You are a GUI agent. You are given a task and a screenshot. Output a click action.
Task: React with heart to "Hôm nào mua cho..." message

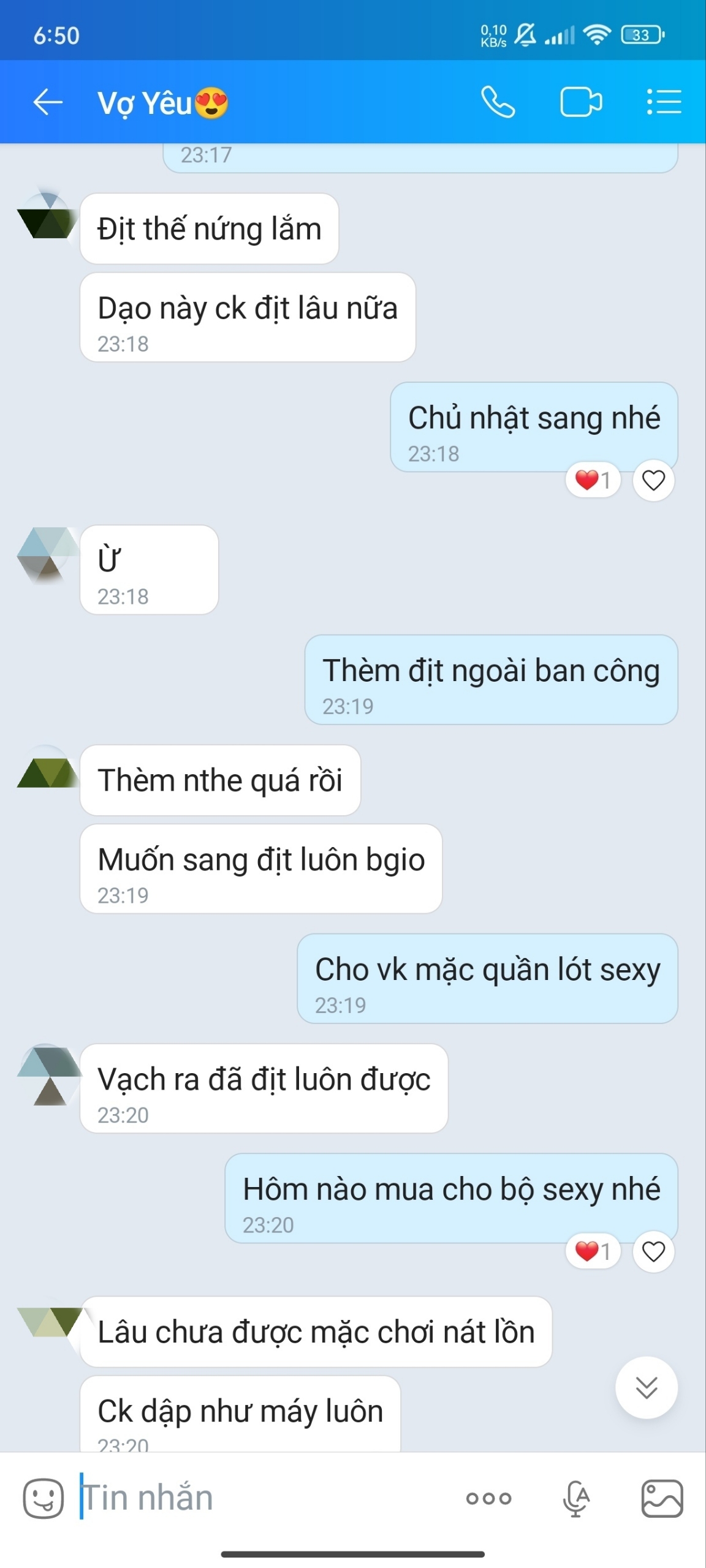(x=653, y=1251)
